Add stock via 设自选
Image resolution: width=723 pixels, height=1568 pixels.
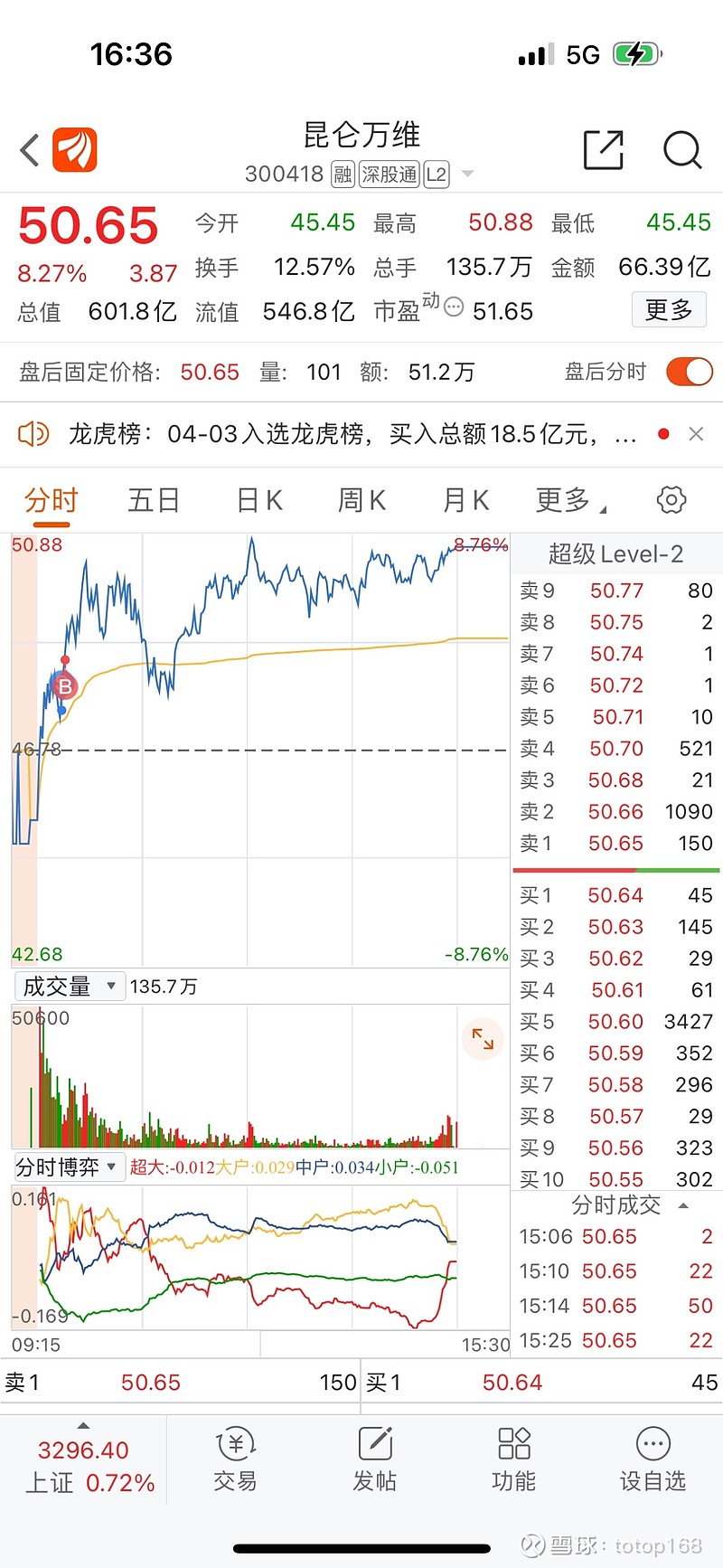[653, 1459]
